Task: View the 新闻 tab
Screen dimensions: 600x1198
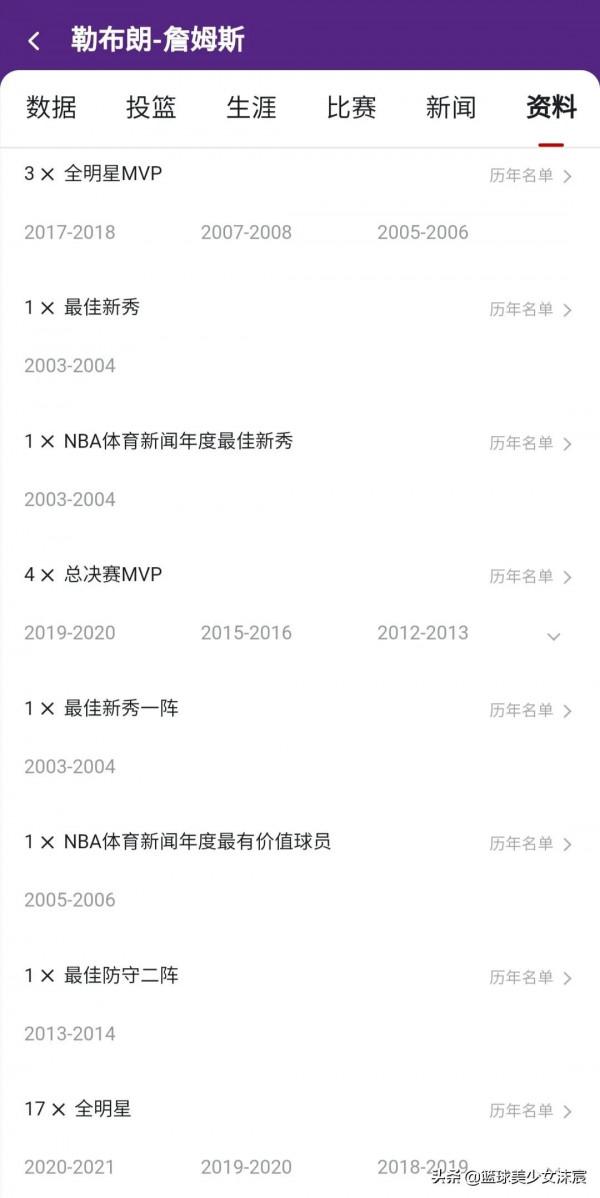Action: [451, 108]
